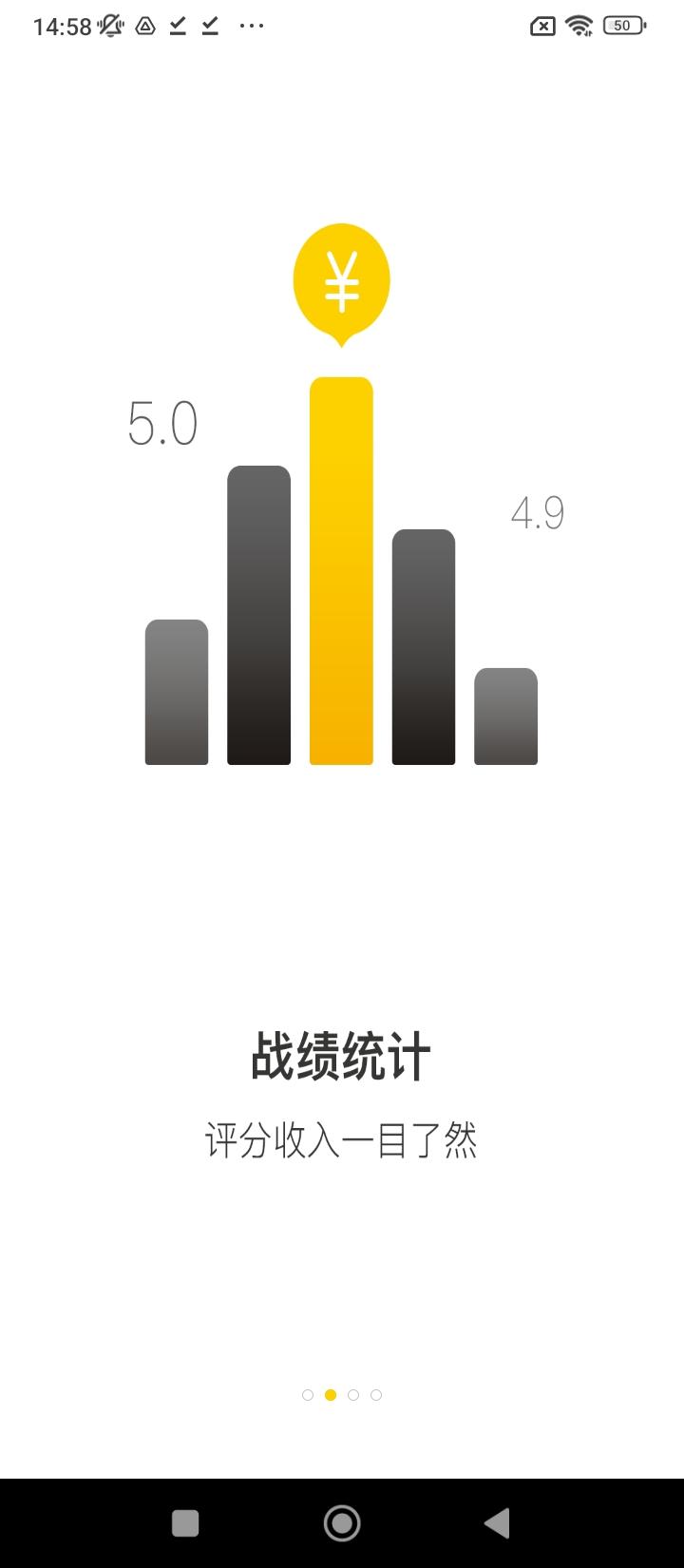Tap the Home navigation button
This screenshot has height=1568, width=684.
coord(342,1522)
